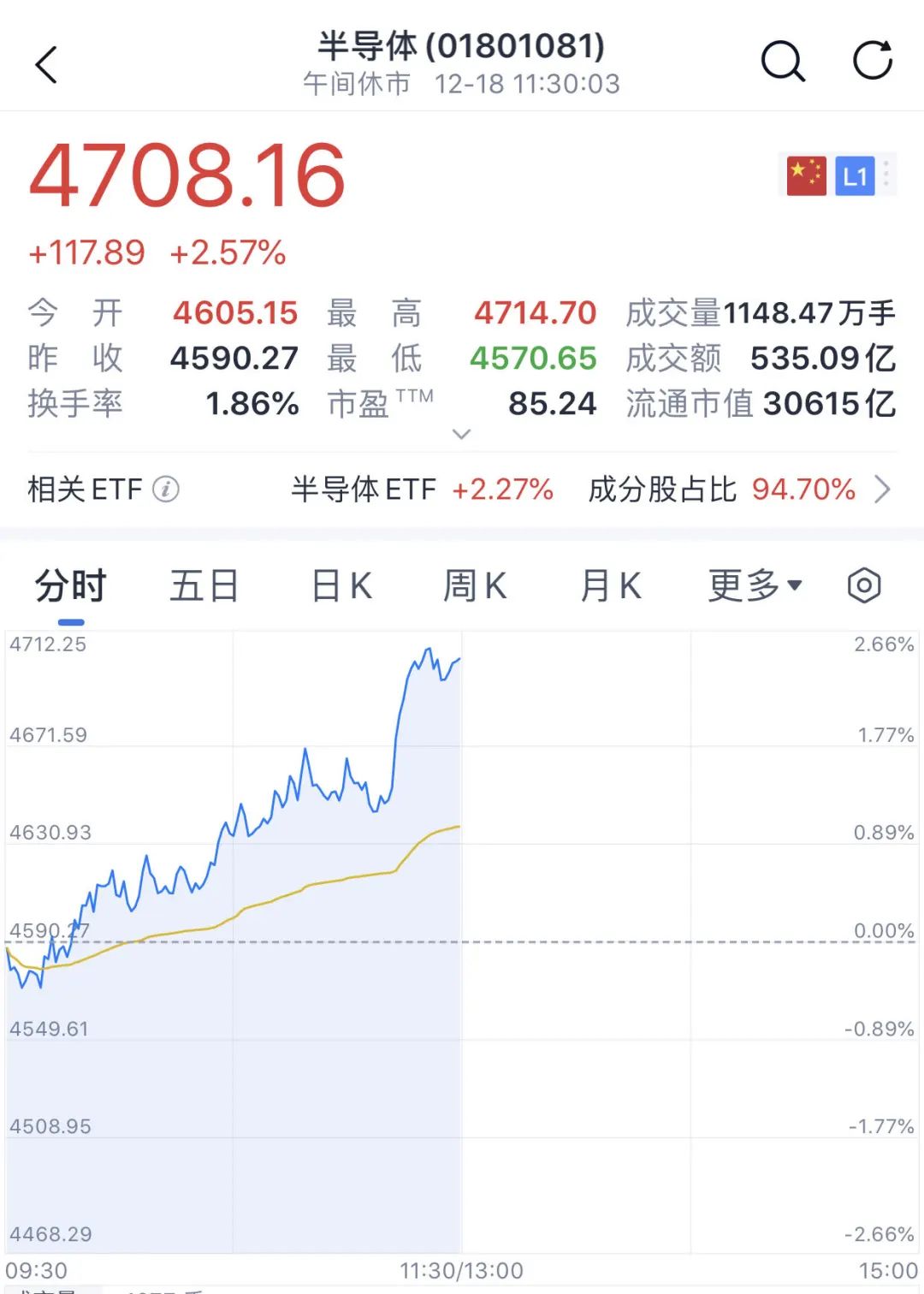924x1294 pixels.
Task: Switch to the 日K chart tab
Action: coord(341,586)
